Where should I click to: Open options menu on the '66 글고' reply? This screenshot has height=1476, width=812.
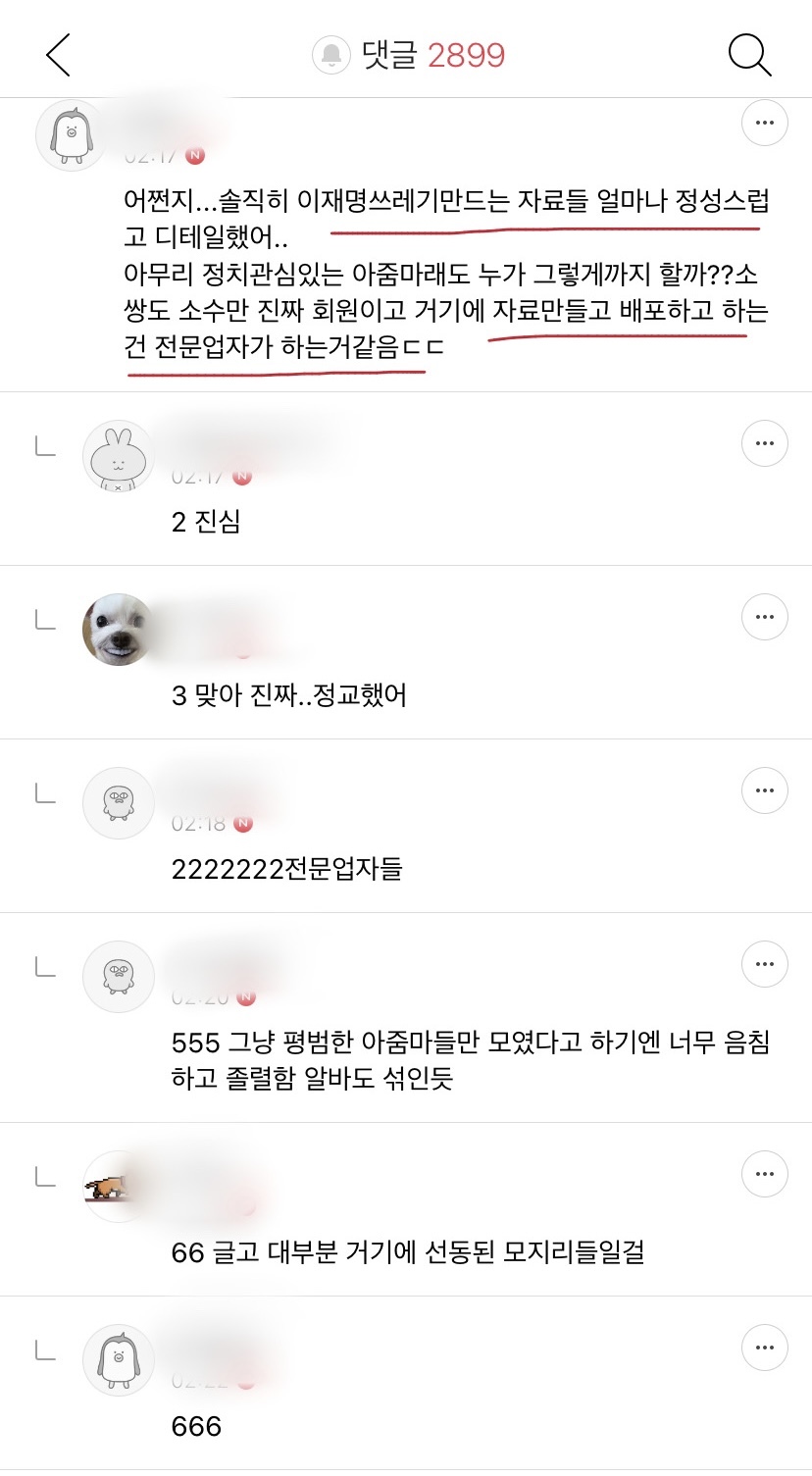[764, 1174]
